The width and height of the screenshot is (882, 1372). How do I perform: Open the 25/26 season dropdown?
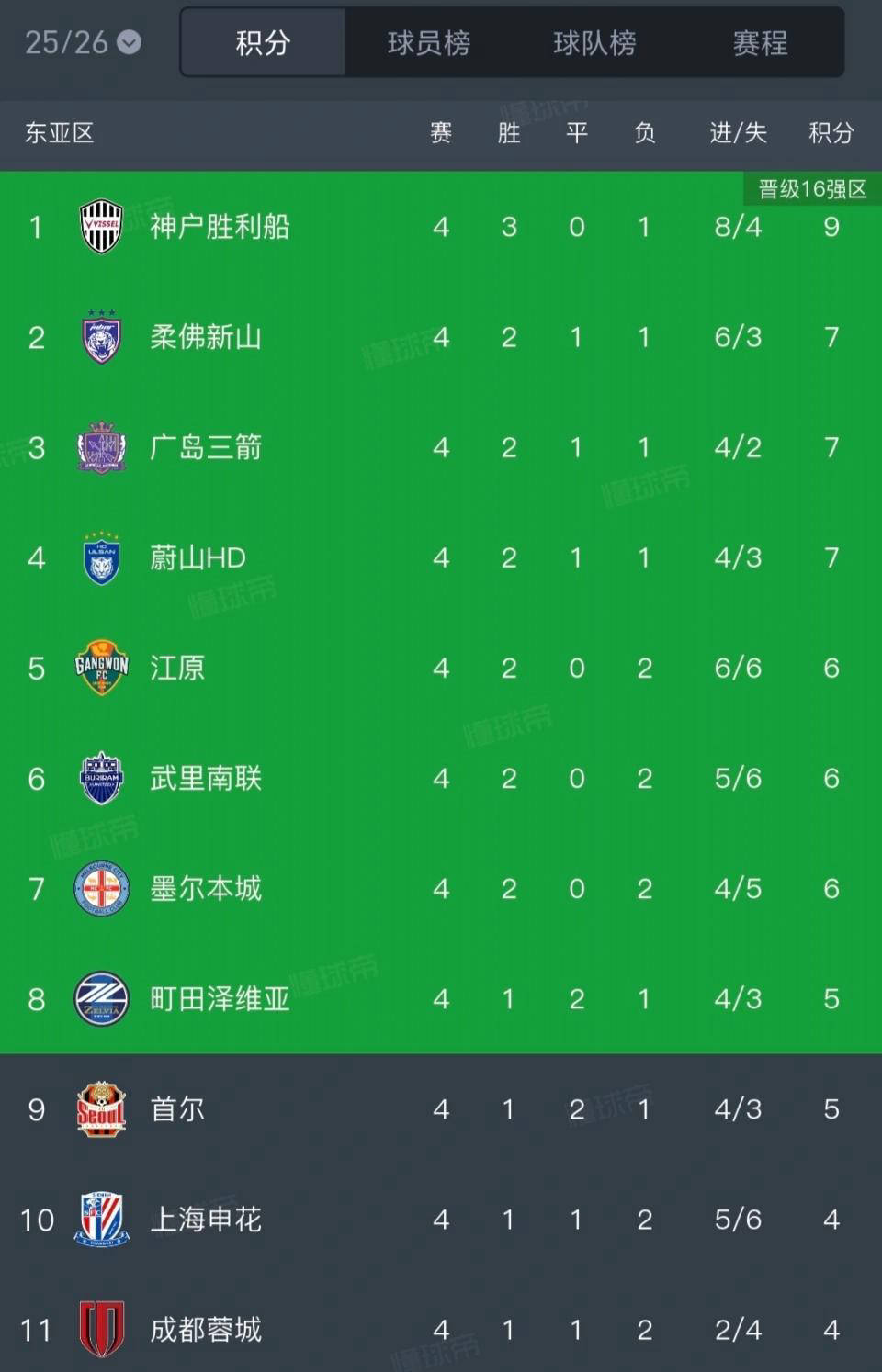tap(83, 42)
